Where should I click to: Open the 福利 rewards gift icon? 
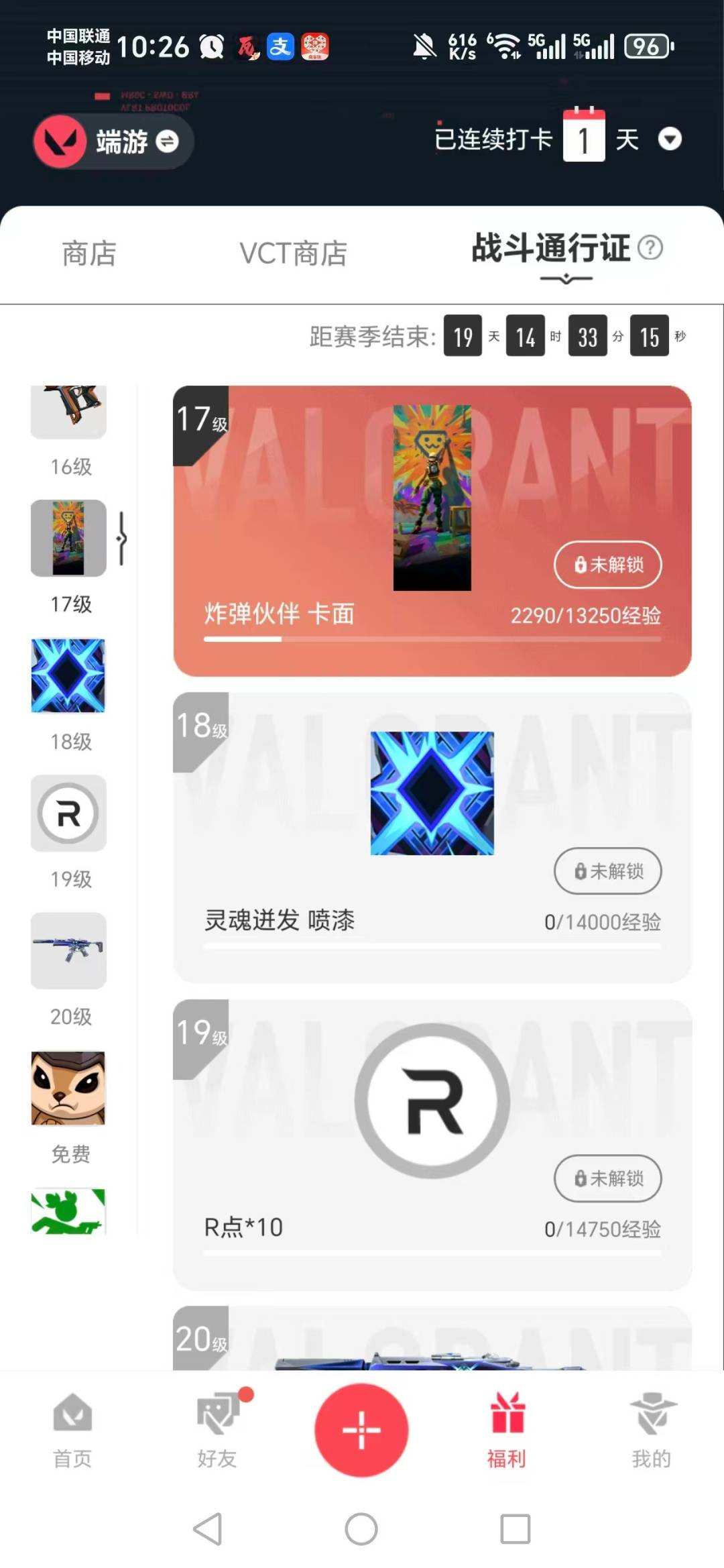coord(507,1432)
